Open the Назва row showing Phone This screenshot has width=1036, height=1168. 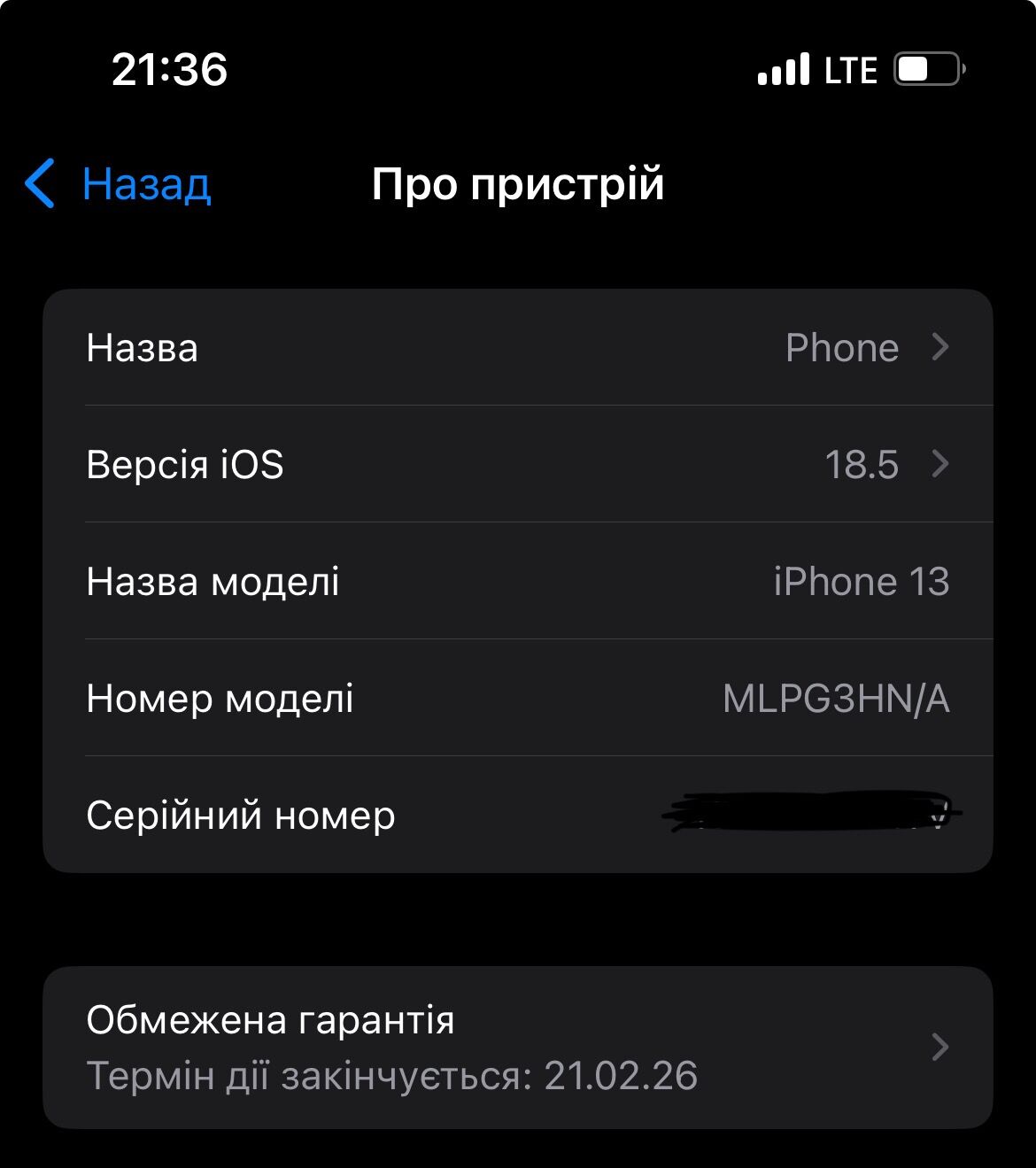coord(518,347)
